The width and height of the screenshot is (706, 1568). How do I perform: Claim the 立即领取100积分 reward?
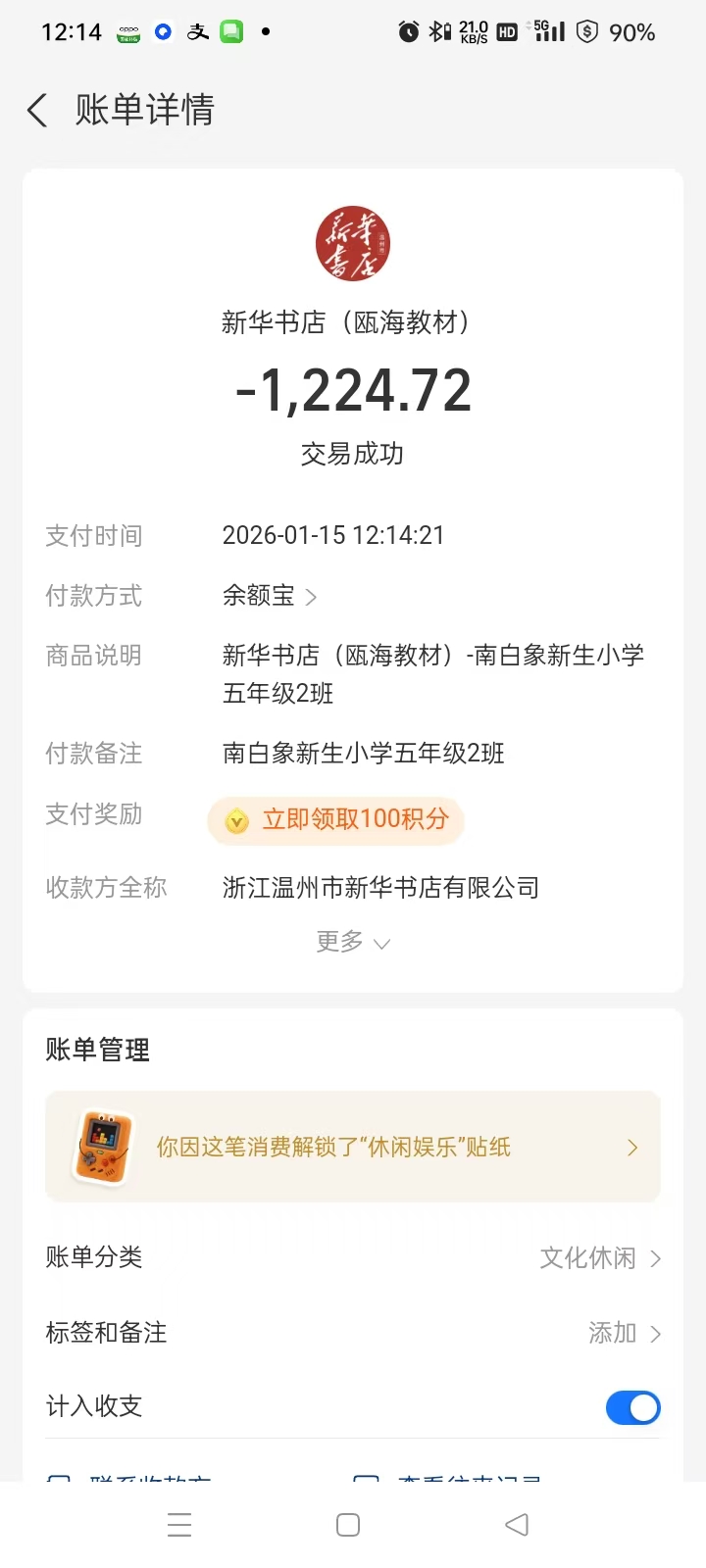[335, 819]
